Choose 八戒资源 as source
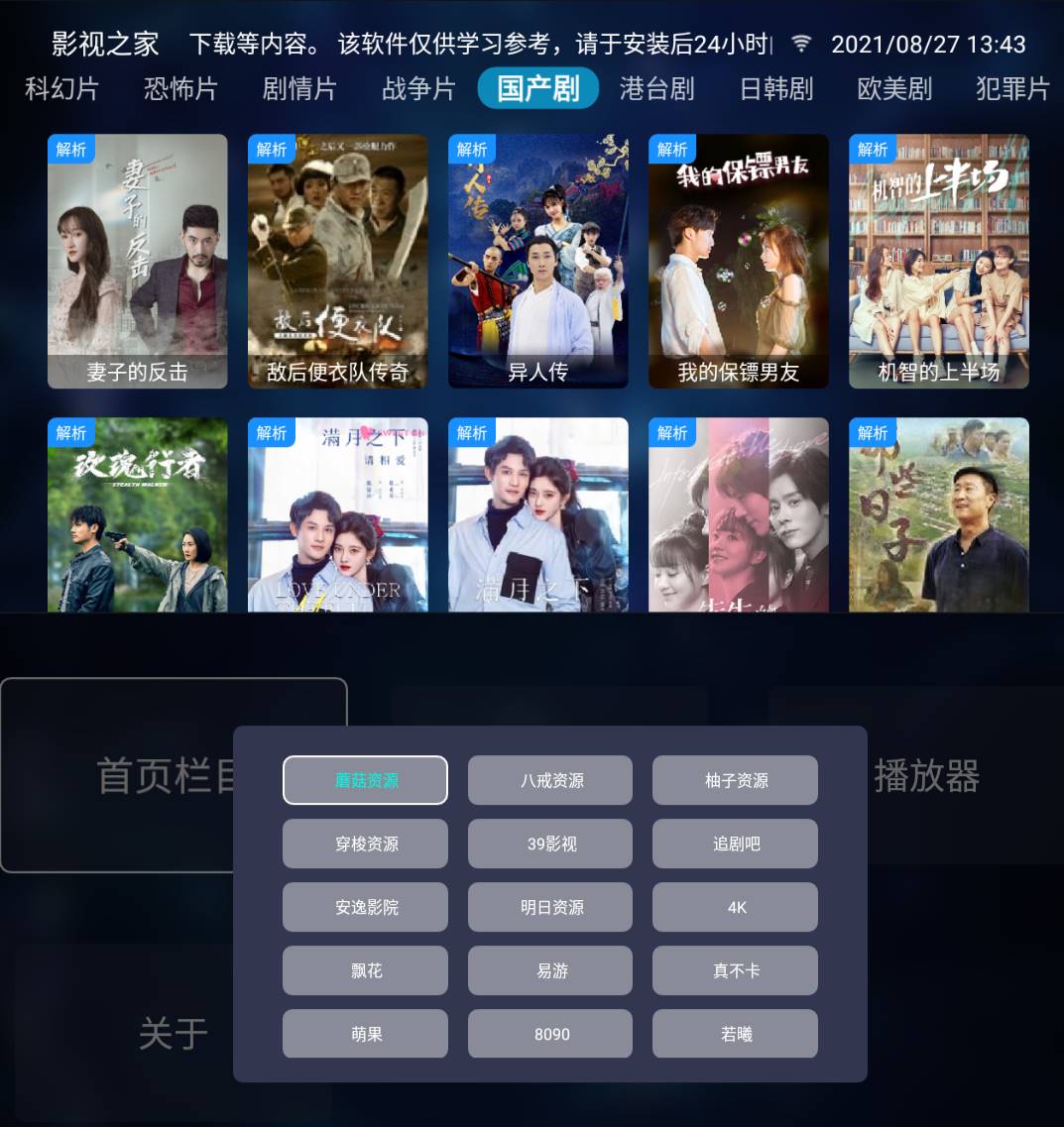Viewport: 1064px width, 1127px height. click(550, 780)
